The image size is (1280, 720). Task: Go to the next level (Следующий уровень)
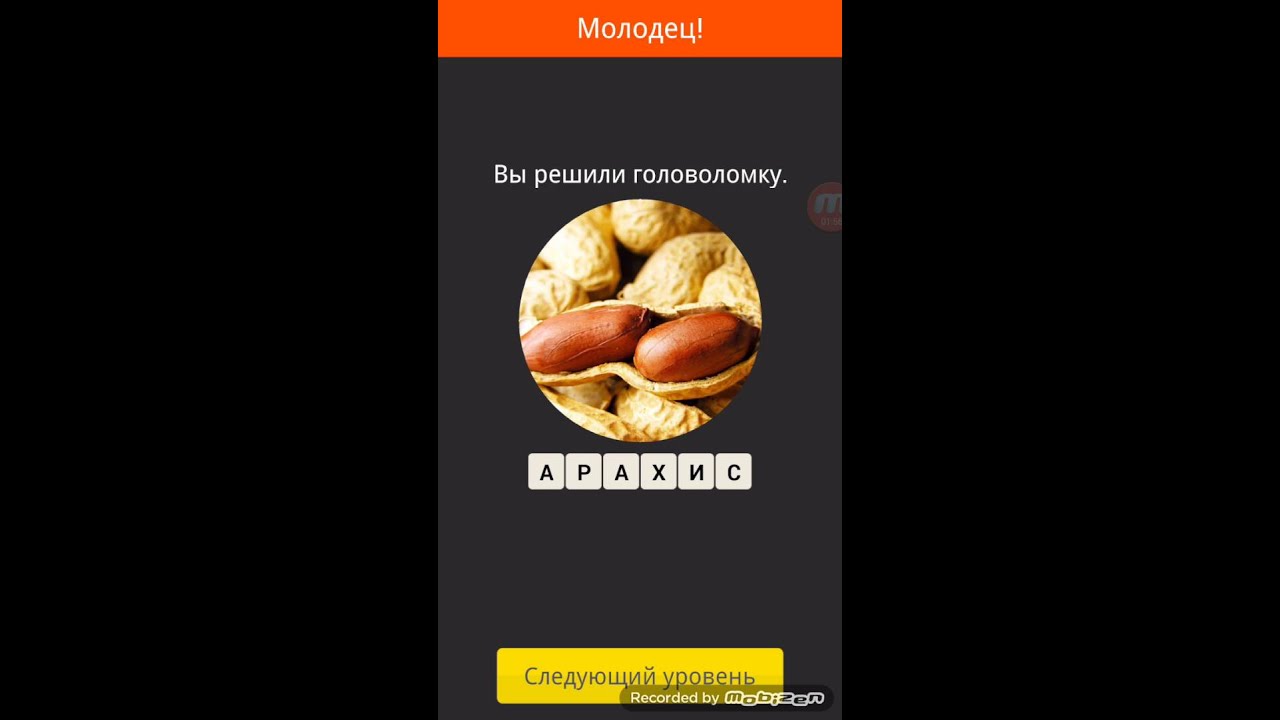[639, 674]
